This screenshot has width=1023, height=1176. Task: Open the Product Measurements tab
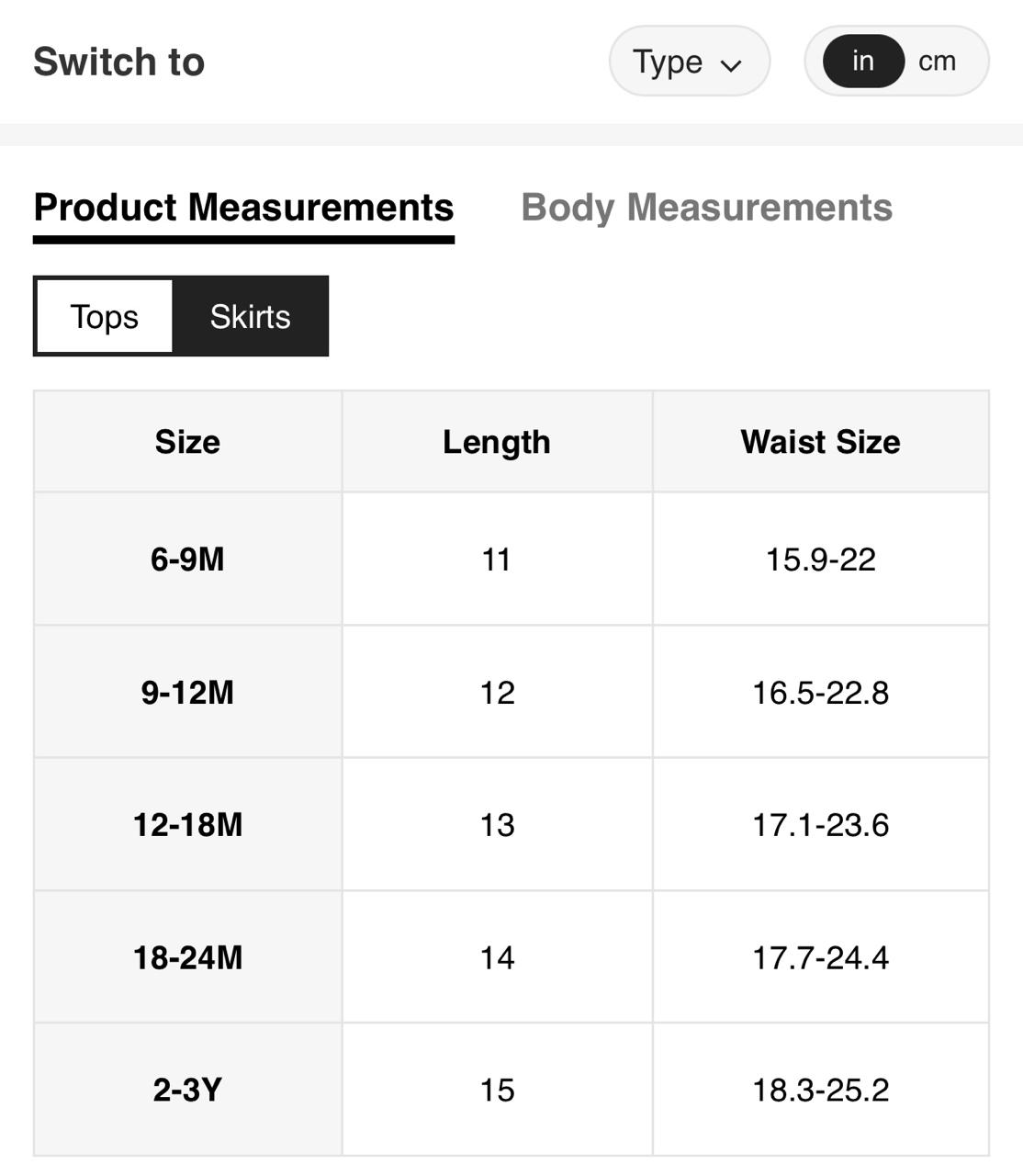tap(243, 208)
